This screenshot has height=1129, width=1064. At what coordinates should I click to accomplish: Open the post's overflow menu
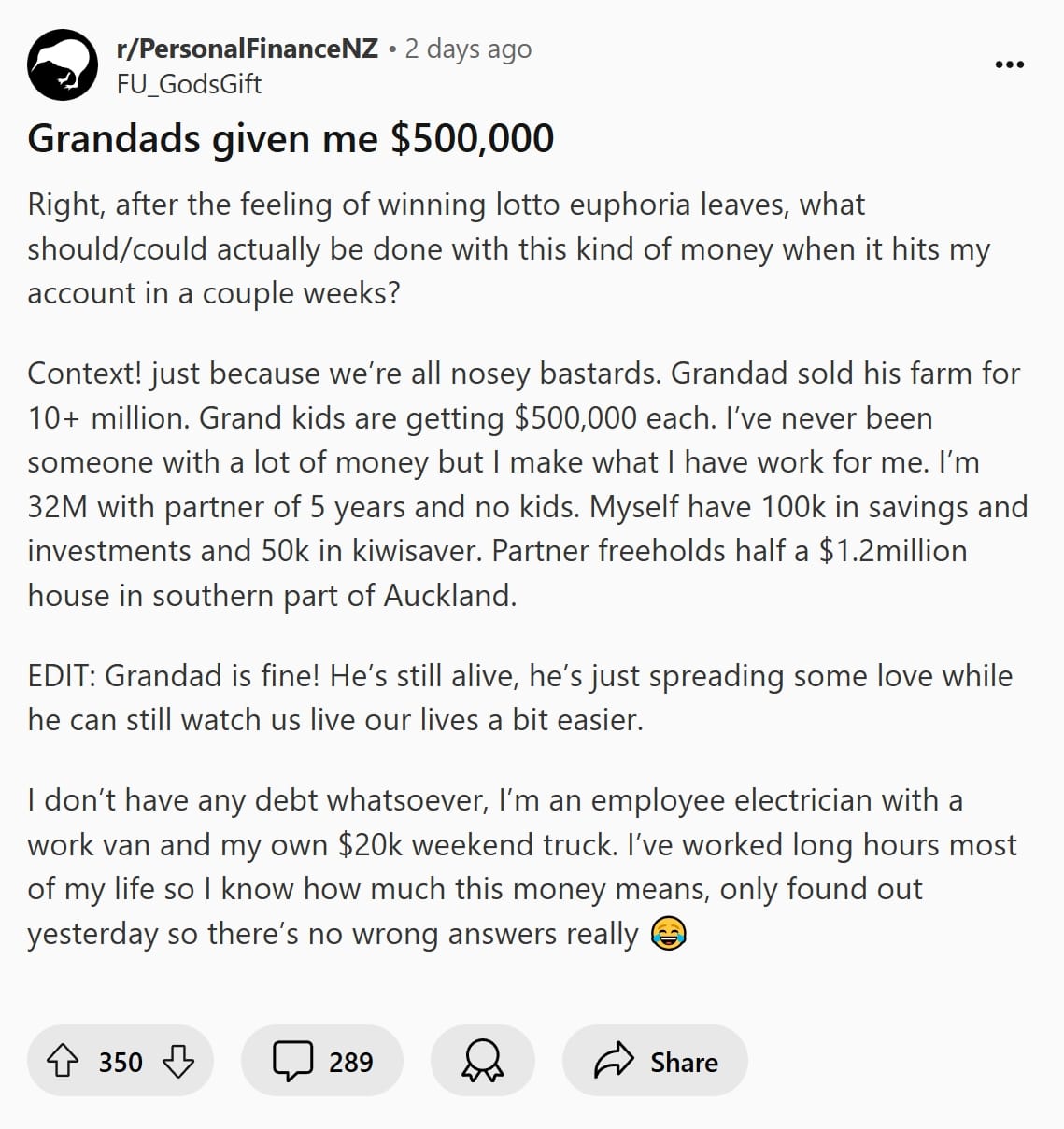point(1009,64)
